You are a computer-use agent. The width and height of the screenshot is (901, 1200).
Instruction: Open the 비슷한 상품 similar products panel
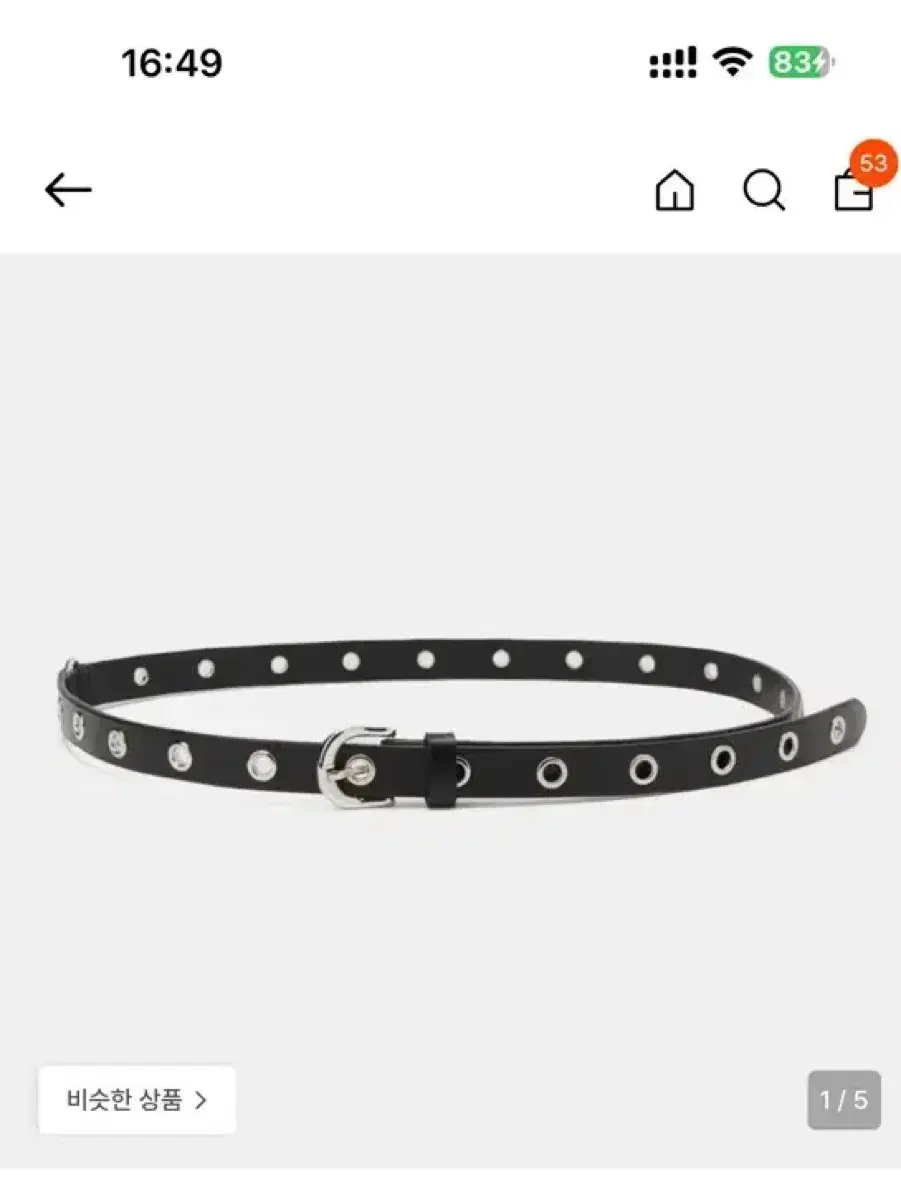pyautogui.click(x=137, y=1099)
